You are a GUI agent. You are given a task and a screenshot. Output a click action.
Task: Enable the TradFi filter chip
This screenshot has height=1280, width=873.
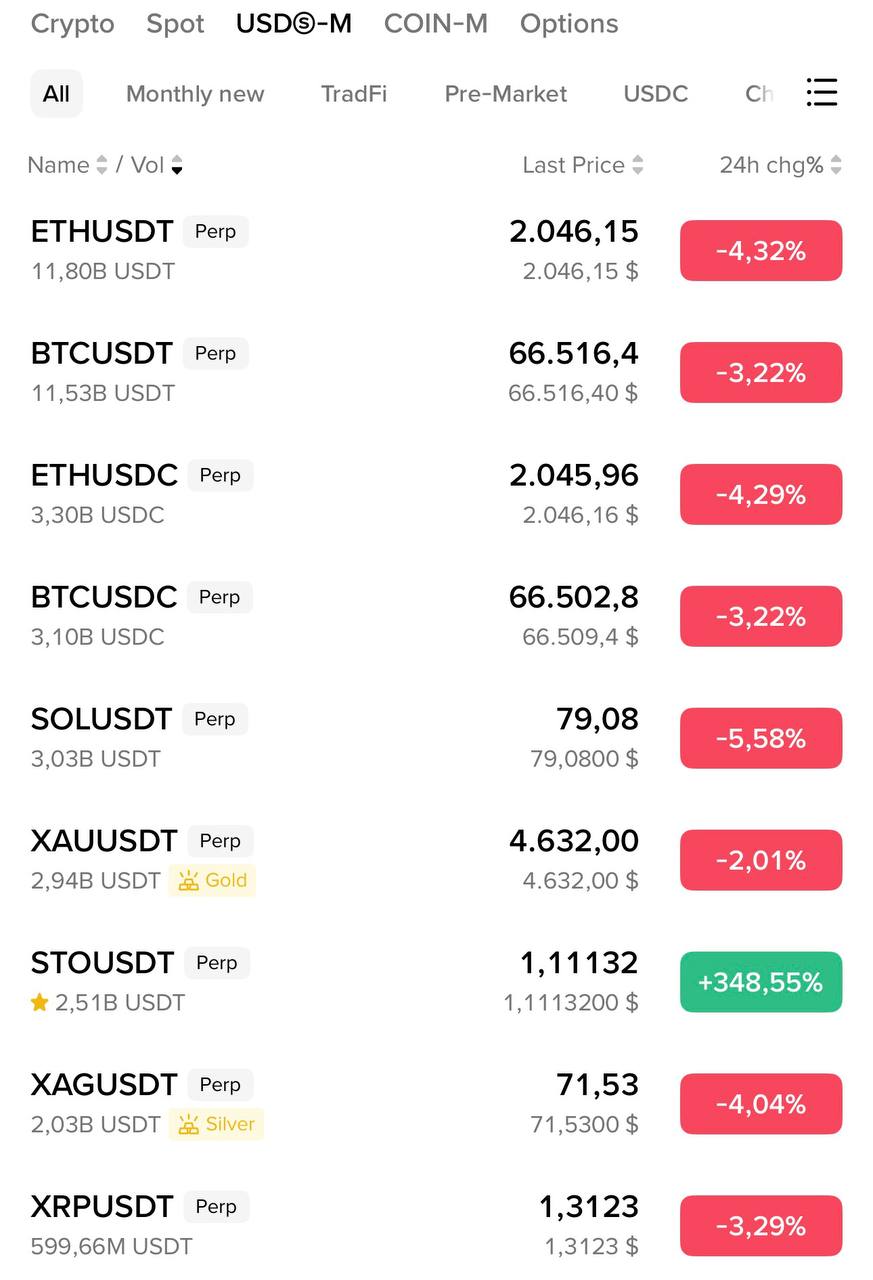(353, 93)
